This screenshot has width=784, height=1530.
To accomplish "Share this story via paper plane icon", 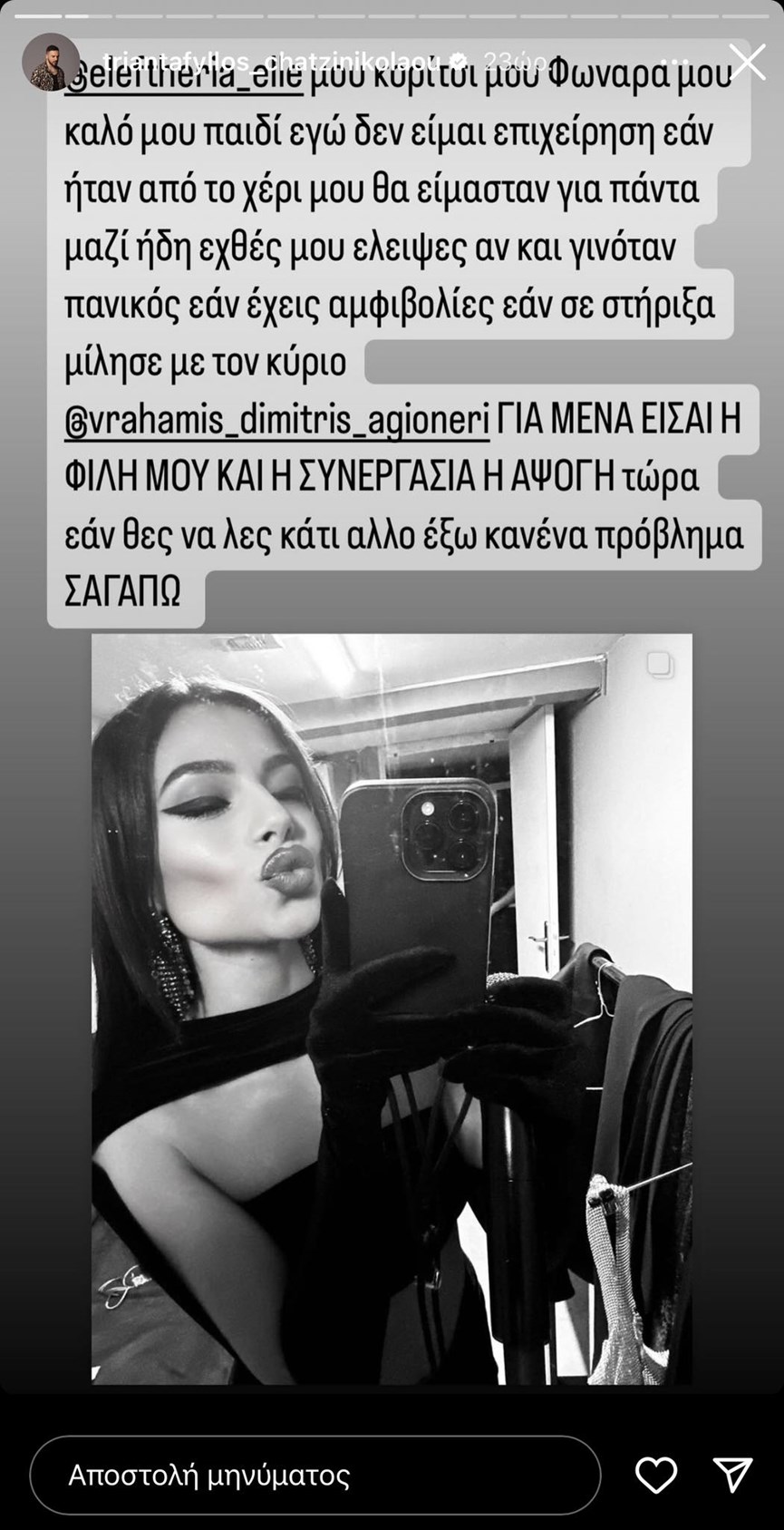I will [731, 1476].
